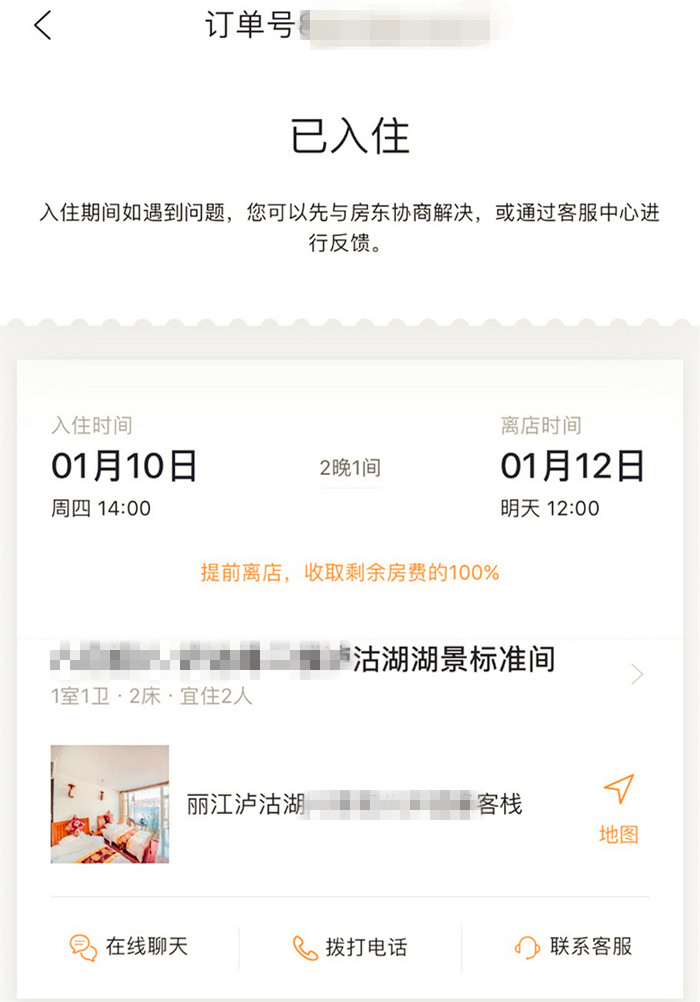This screenshot has height=1002, width=700.
Task: Tap 拨打电话 to call the host
Action: click(350, 946)
